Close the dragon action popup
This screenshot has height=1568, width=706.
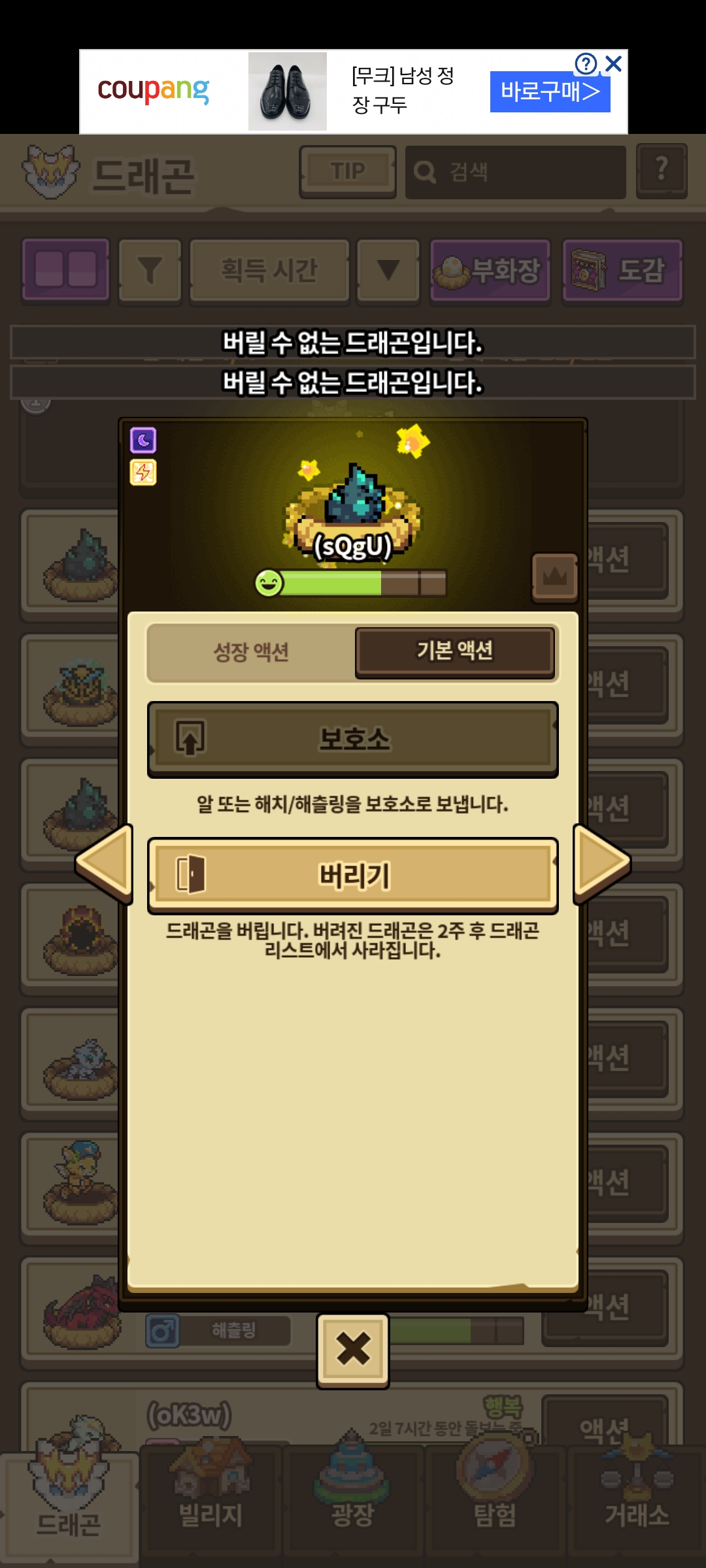click(x=353, y=1349)
